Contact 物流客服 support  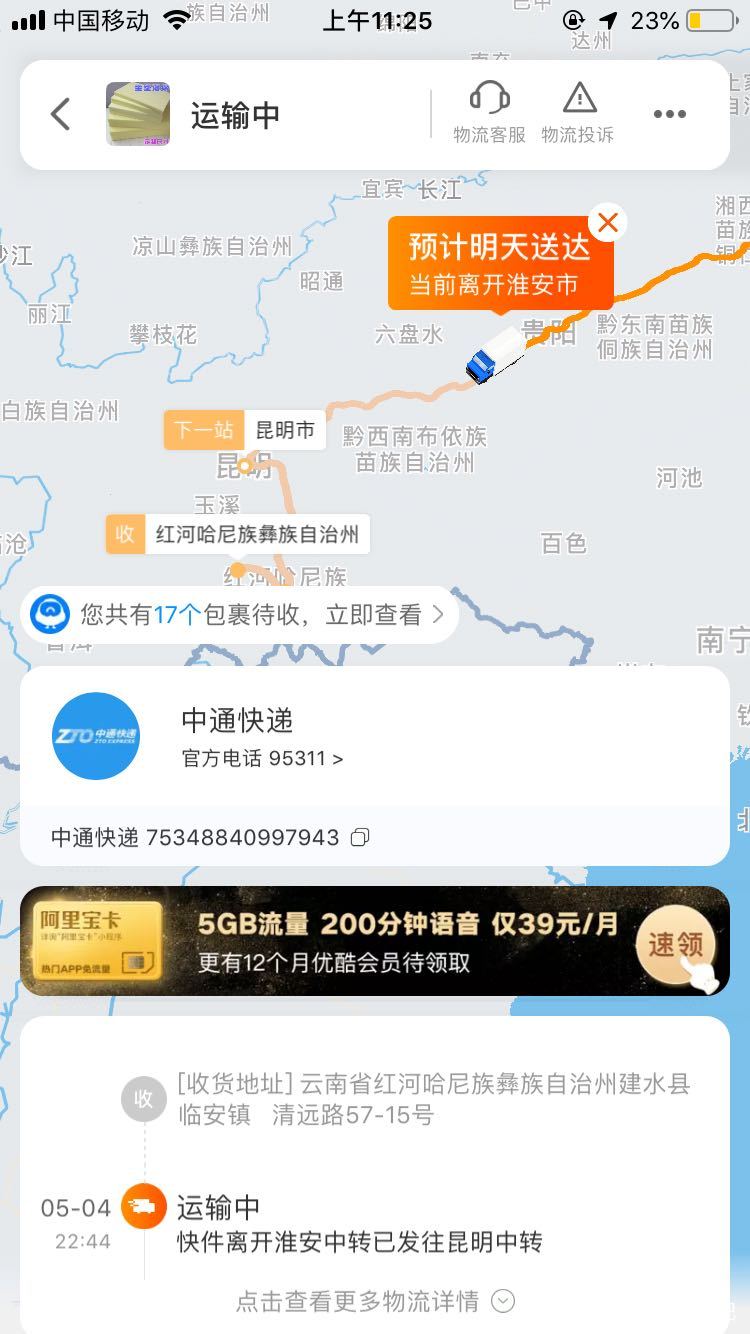pos(489,113)
